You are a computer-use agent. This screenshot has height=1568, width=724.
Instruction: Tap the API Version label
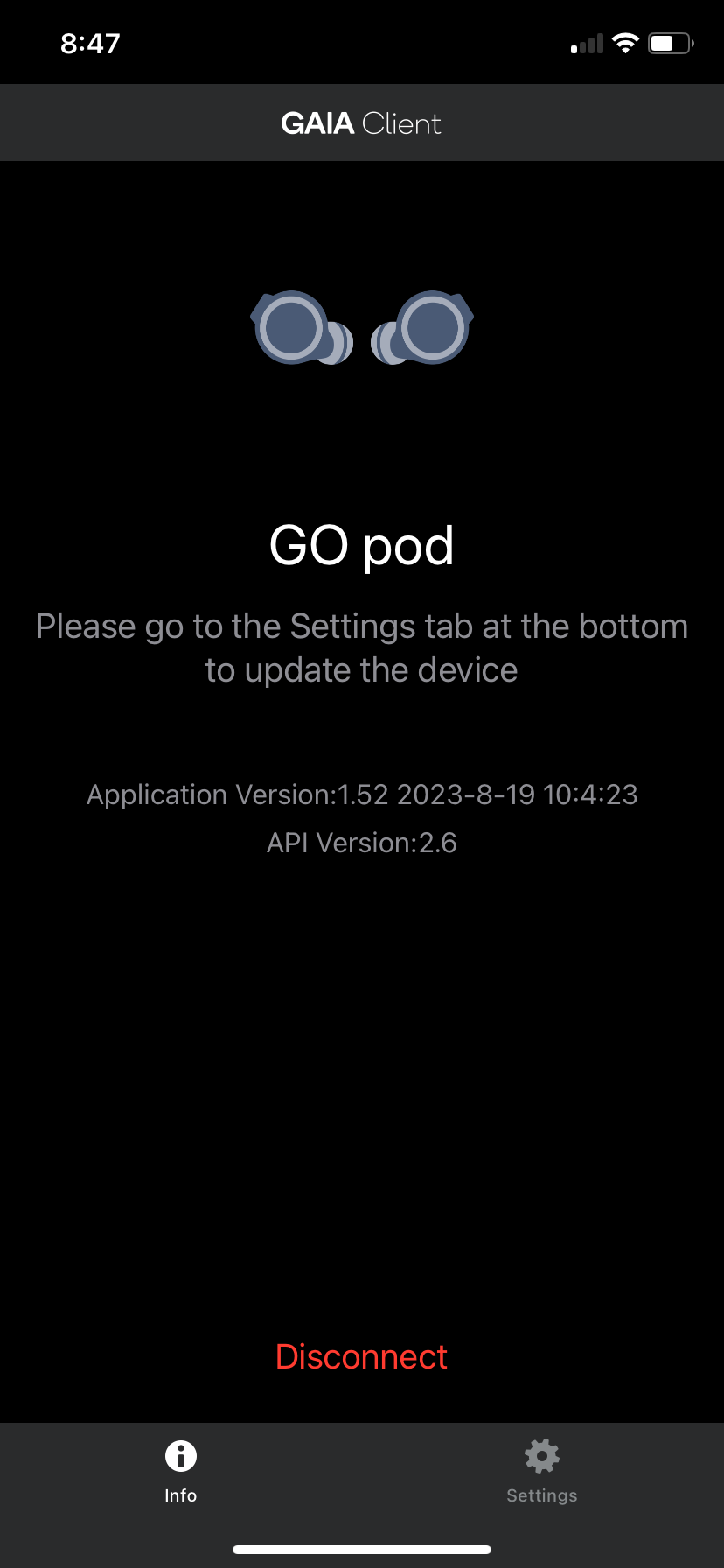pyautogui.click(x=362, y=842)
